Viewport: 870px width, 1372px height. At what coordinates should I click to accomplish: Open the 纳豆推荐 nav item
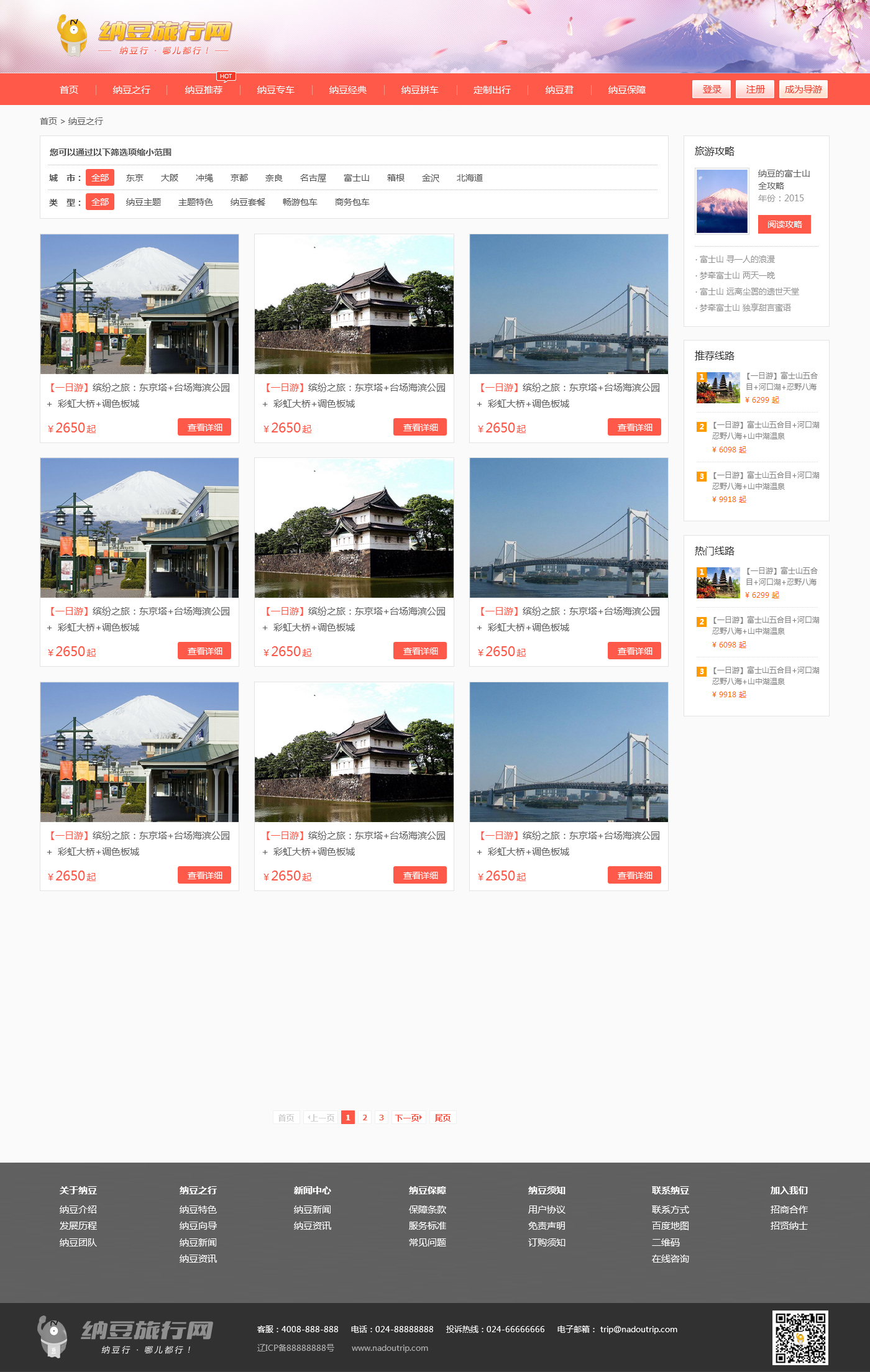coord(203,90)
